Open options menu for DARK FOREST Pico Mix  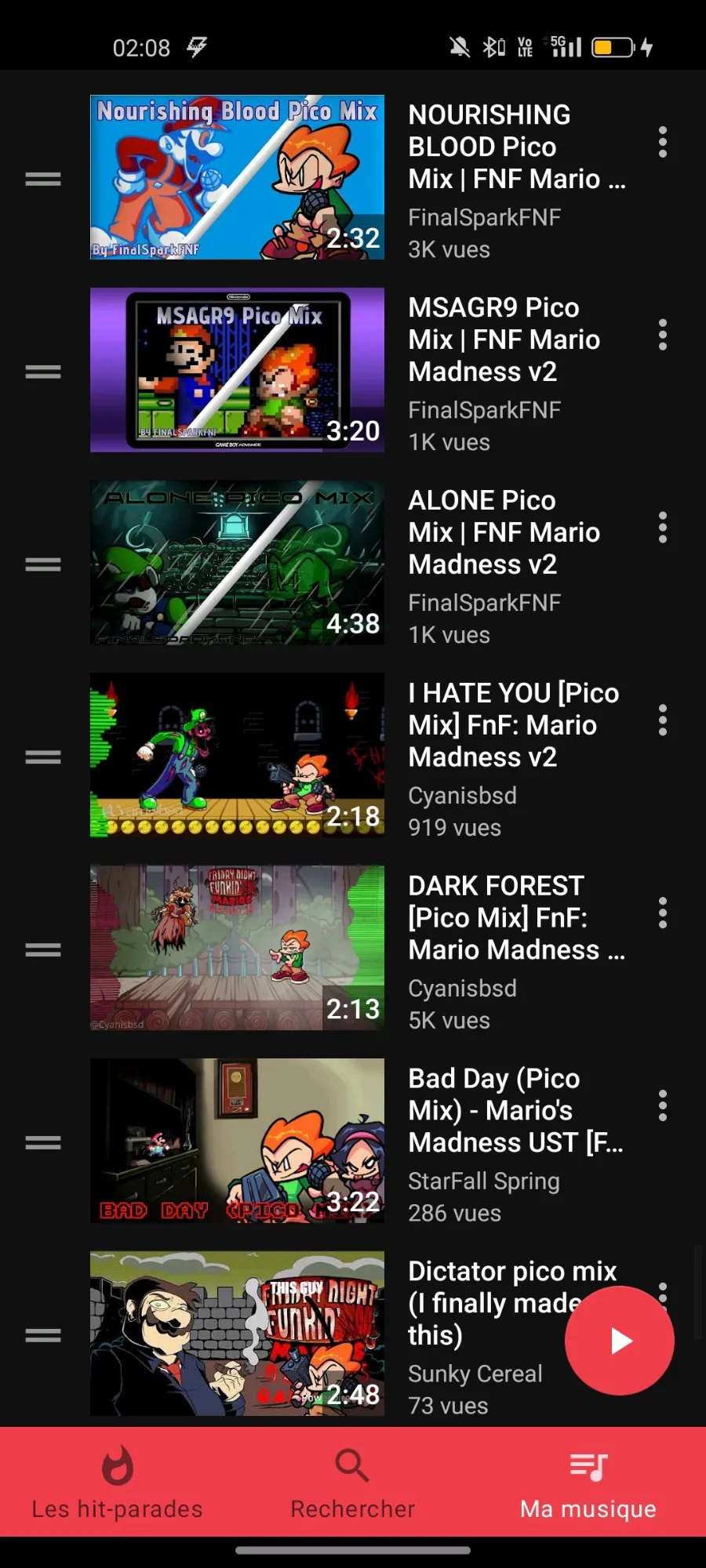(x=663, y=913)
